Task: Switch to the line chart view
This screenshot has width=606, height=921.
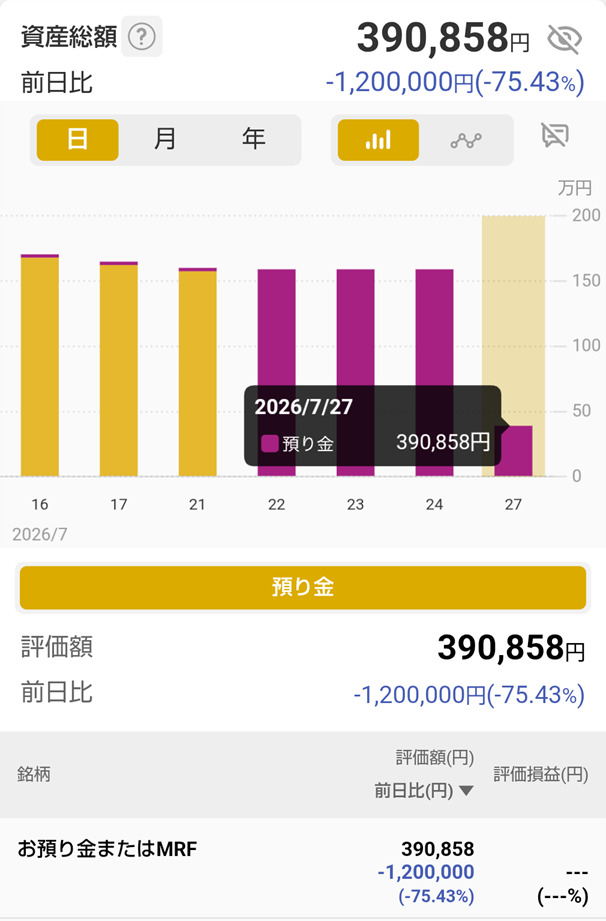Action: tap(466, 140)
